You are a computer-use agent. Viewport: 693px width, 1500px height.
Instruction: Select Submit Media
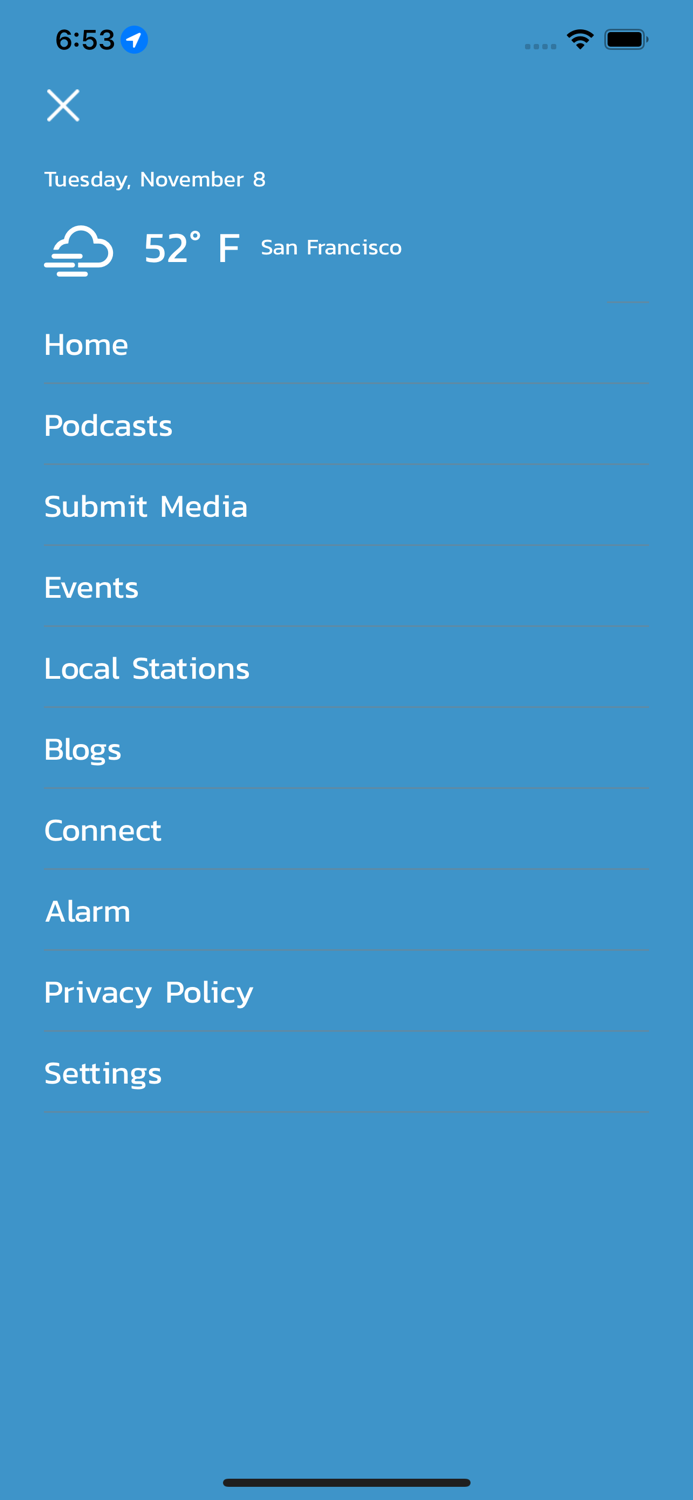pyautogui.click(x=346, y=506)
